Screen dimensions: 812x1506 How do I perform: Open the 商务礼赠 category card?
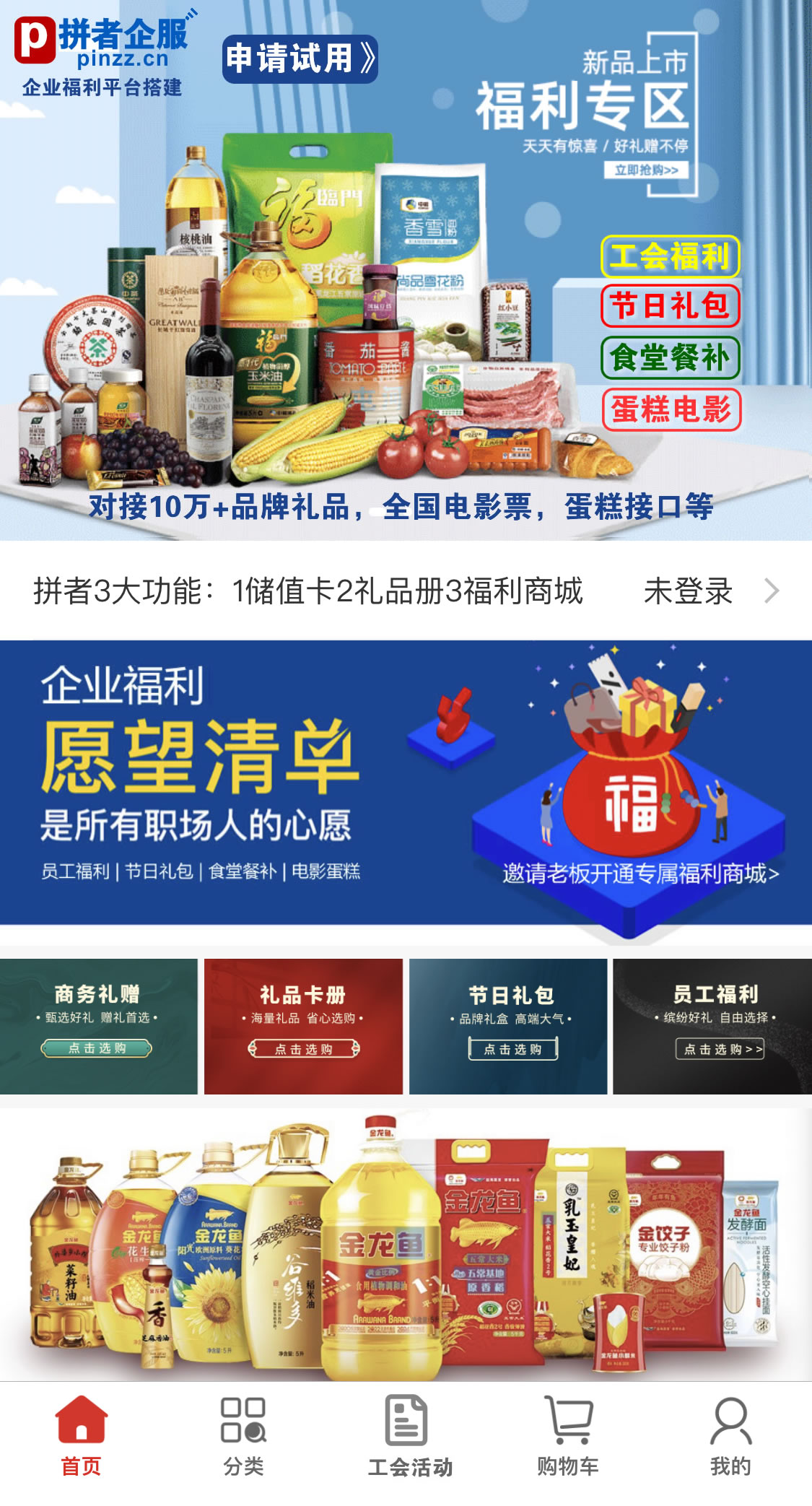[98, 1026]
